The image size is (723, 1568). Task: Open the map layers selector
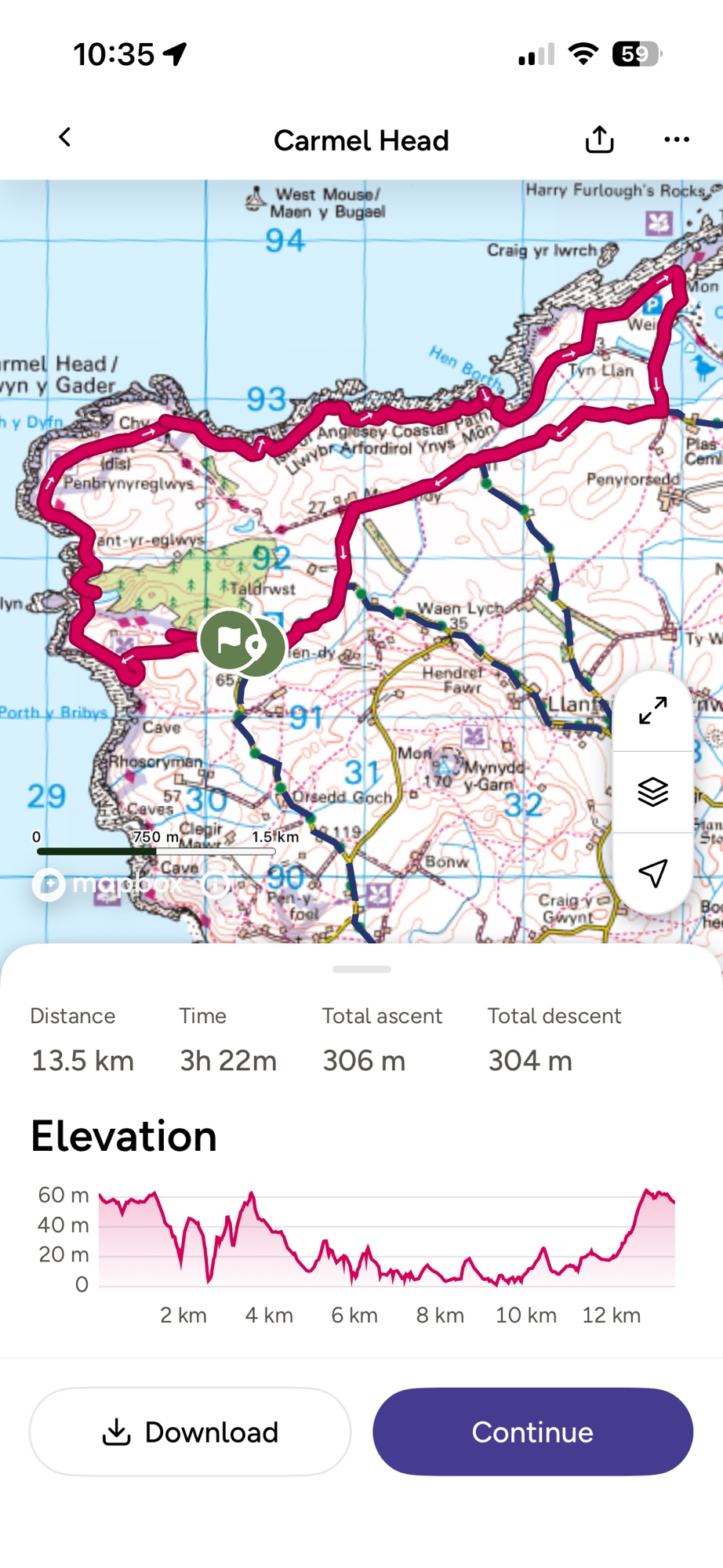tap(652, 792)
